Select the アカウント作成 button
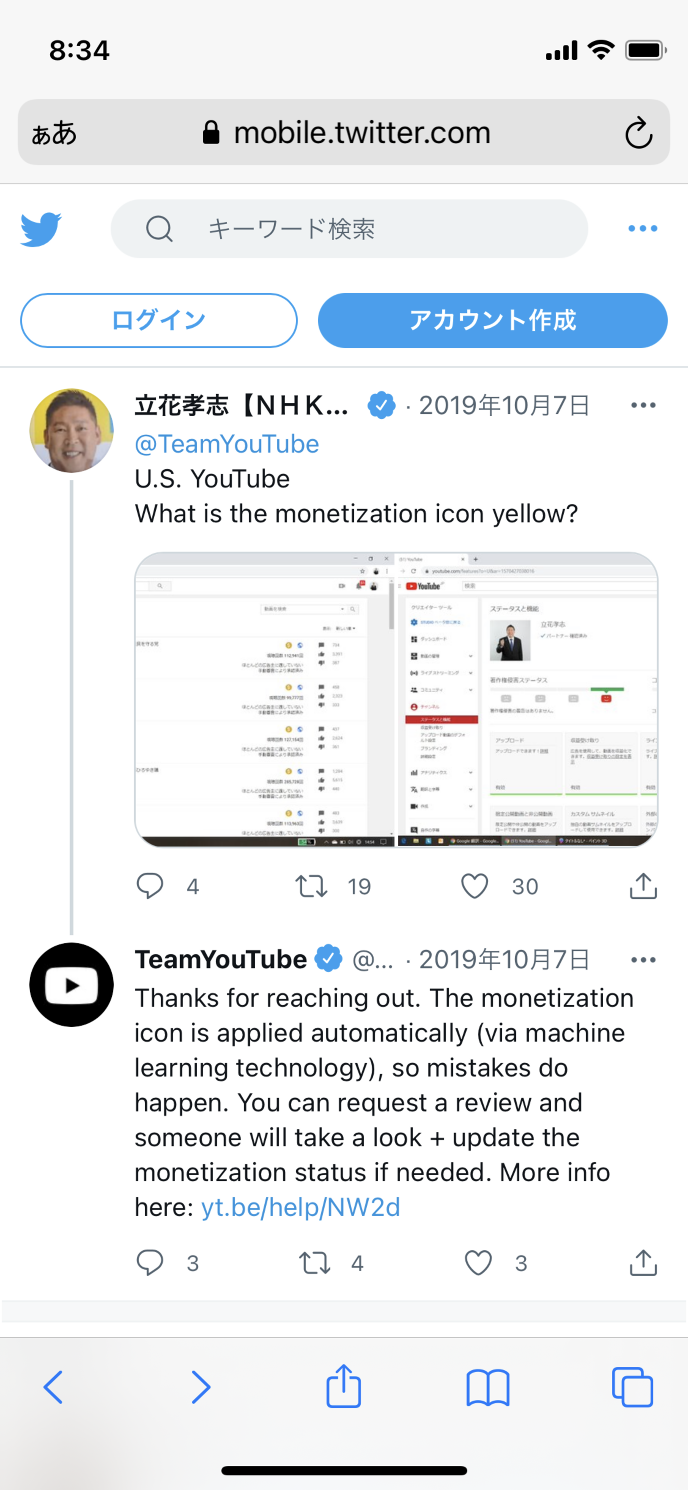This screenshot has width=688, height=1490. (492, 320)
